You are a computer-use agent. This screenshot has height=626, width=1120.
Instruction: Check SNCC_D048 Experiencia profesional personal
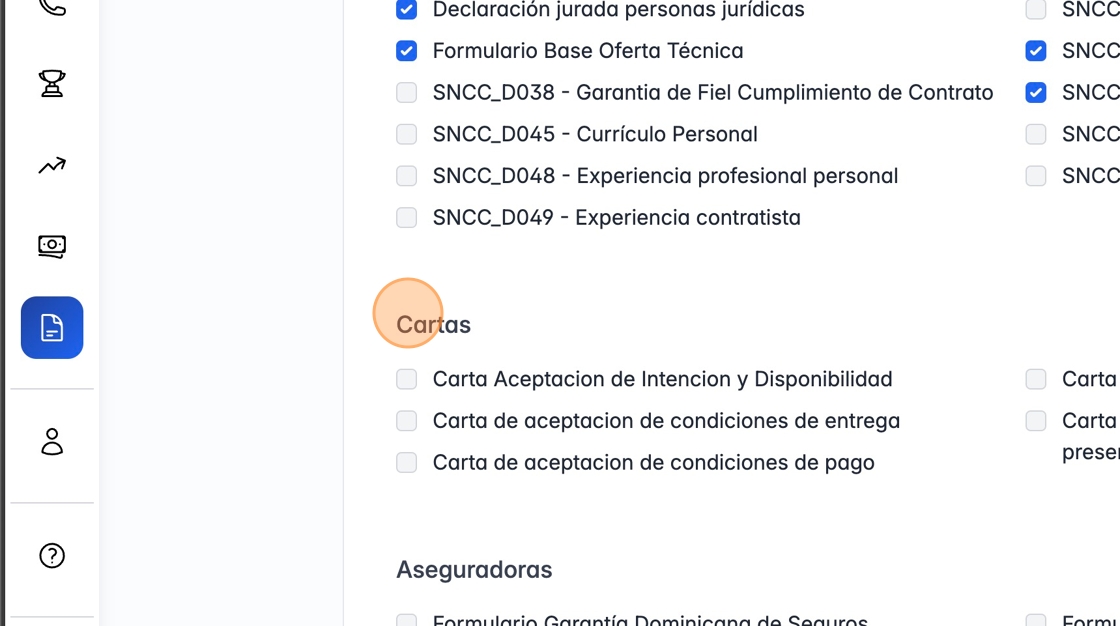(x=406, y=176)
